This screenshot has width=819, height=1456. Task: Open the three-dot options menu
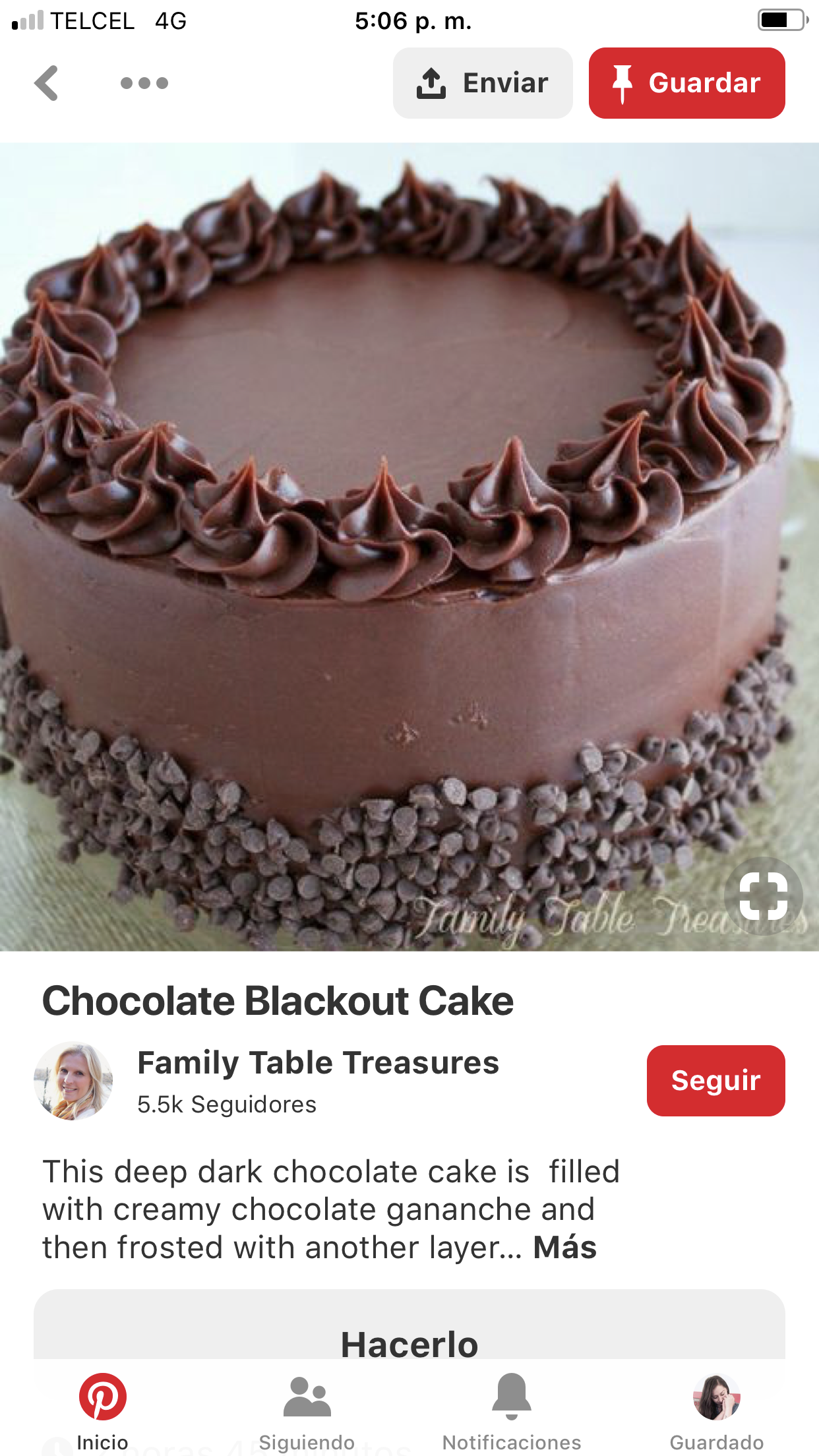[144, 83]
